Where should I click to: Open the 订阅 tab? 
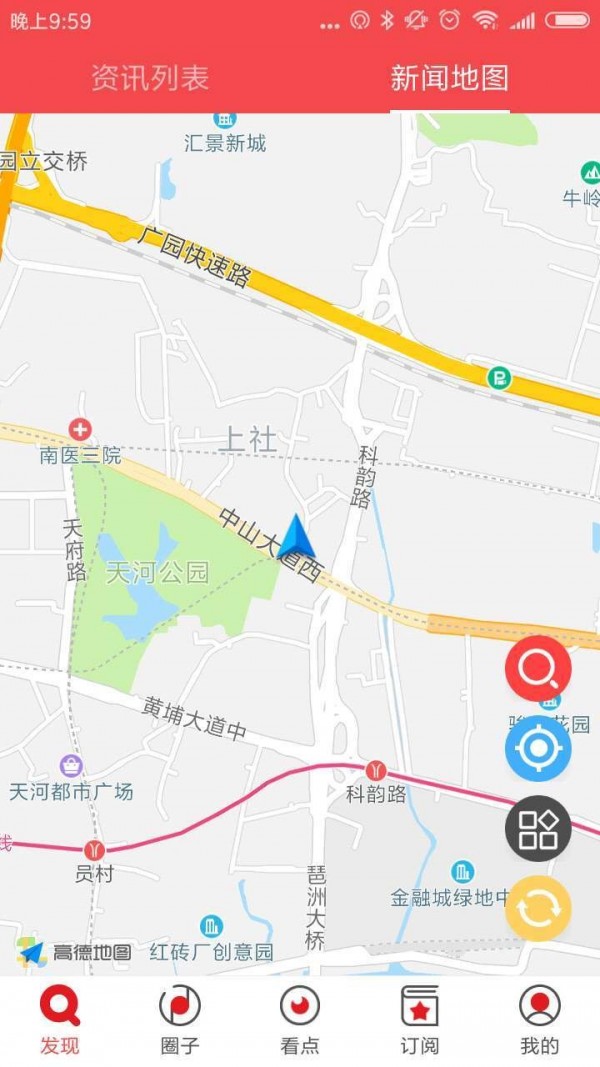coord(419,1020)
